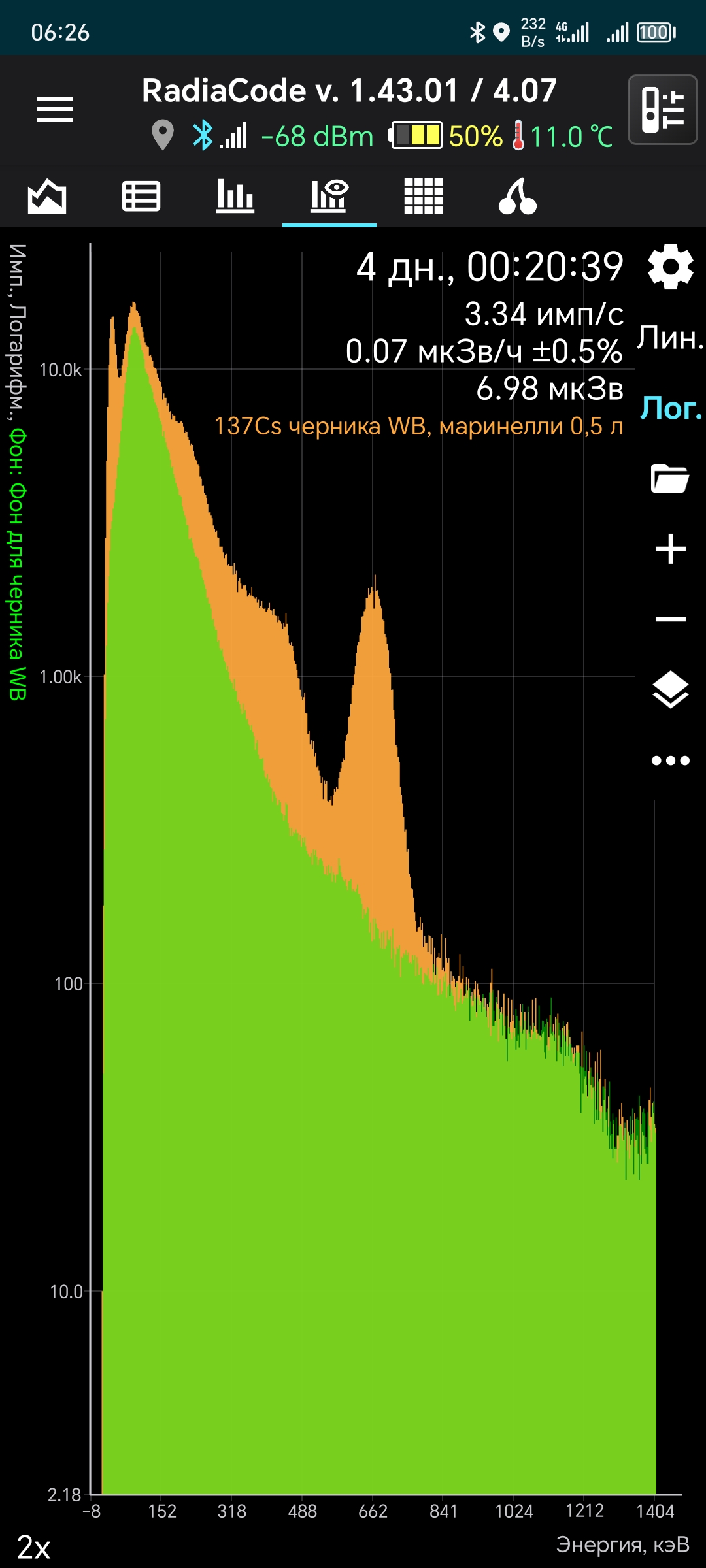Open the grid spectrogram tab

(424, 196)
